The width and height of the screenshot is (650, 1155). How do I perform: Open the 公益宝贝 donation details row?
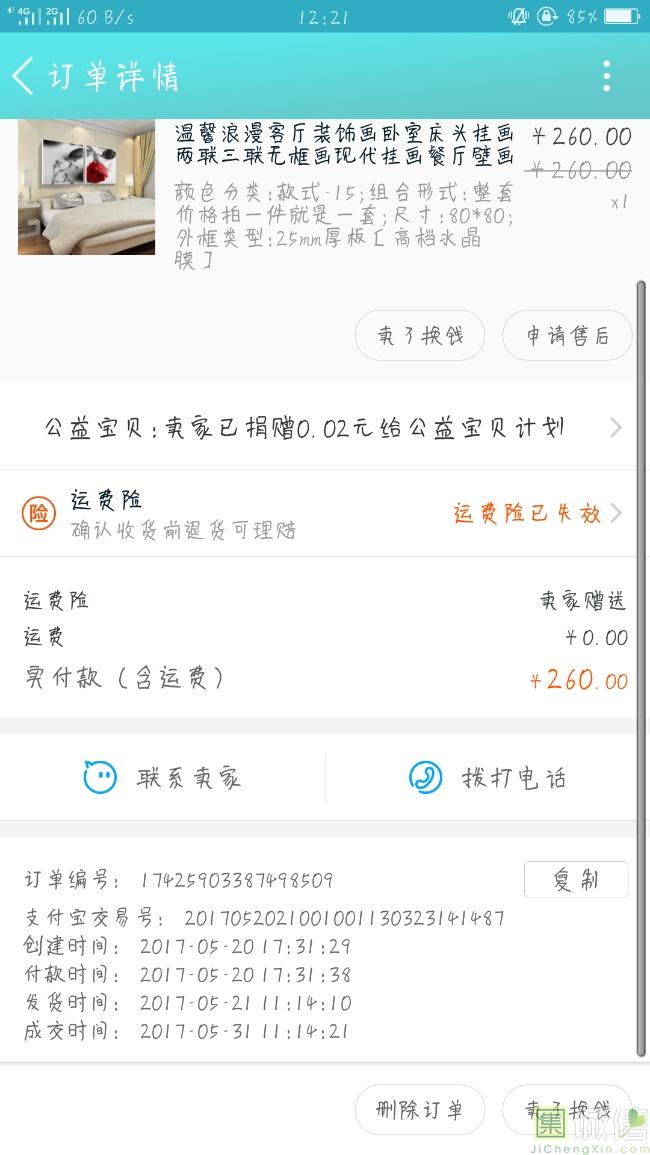[325, 428]
